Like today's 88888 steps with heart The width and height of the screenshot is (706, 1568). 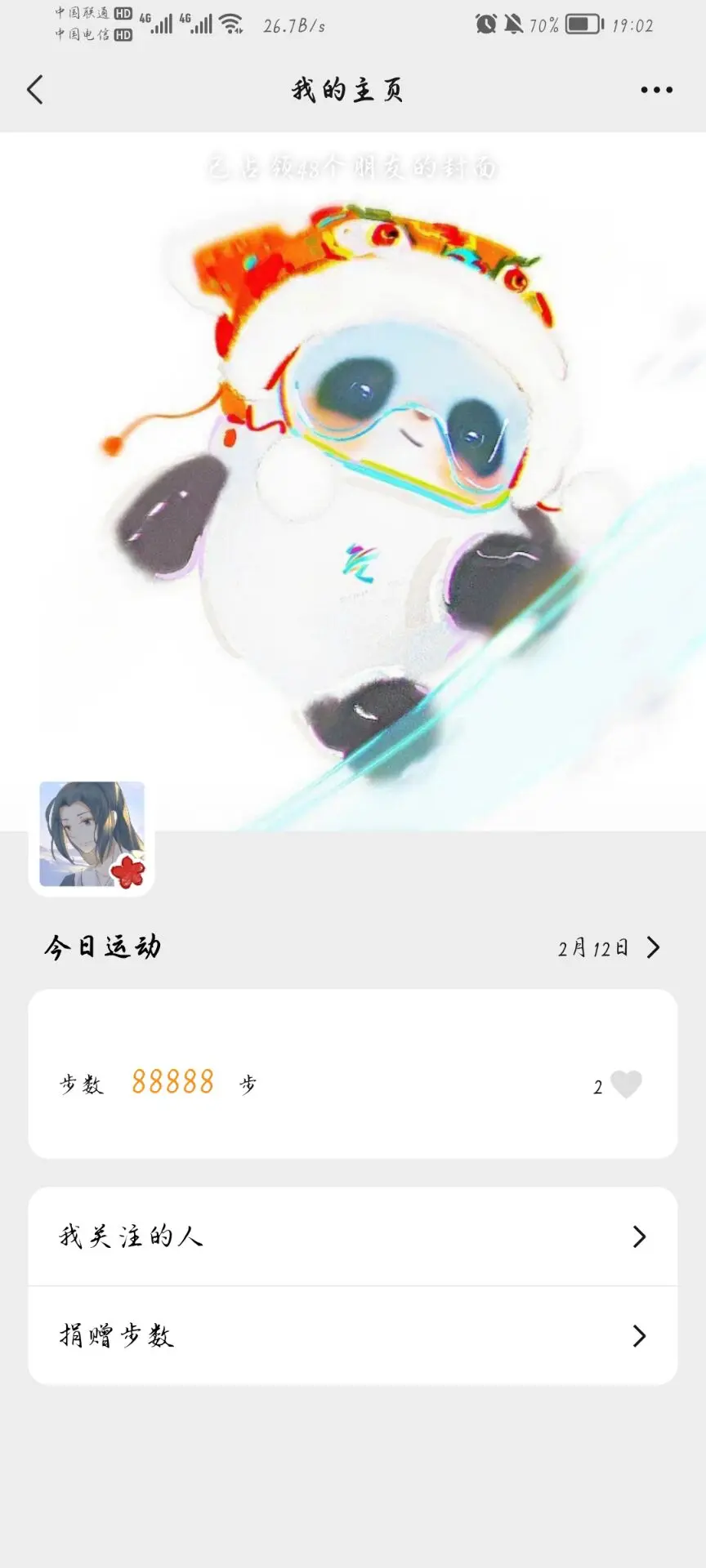(626, 1085)
